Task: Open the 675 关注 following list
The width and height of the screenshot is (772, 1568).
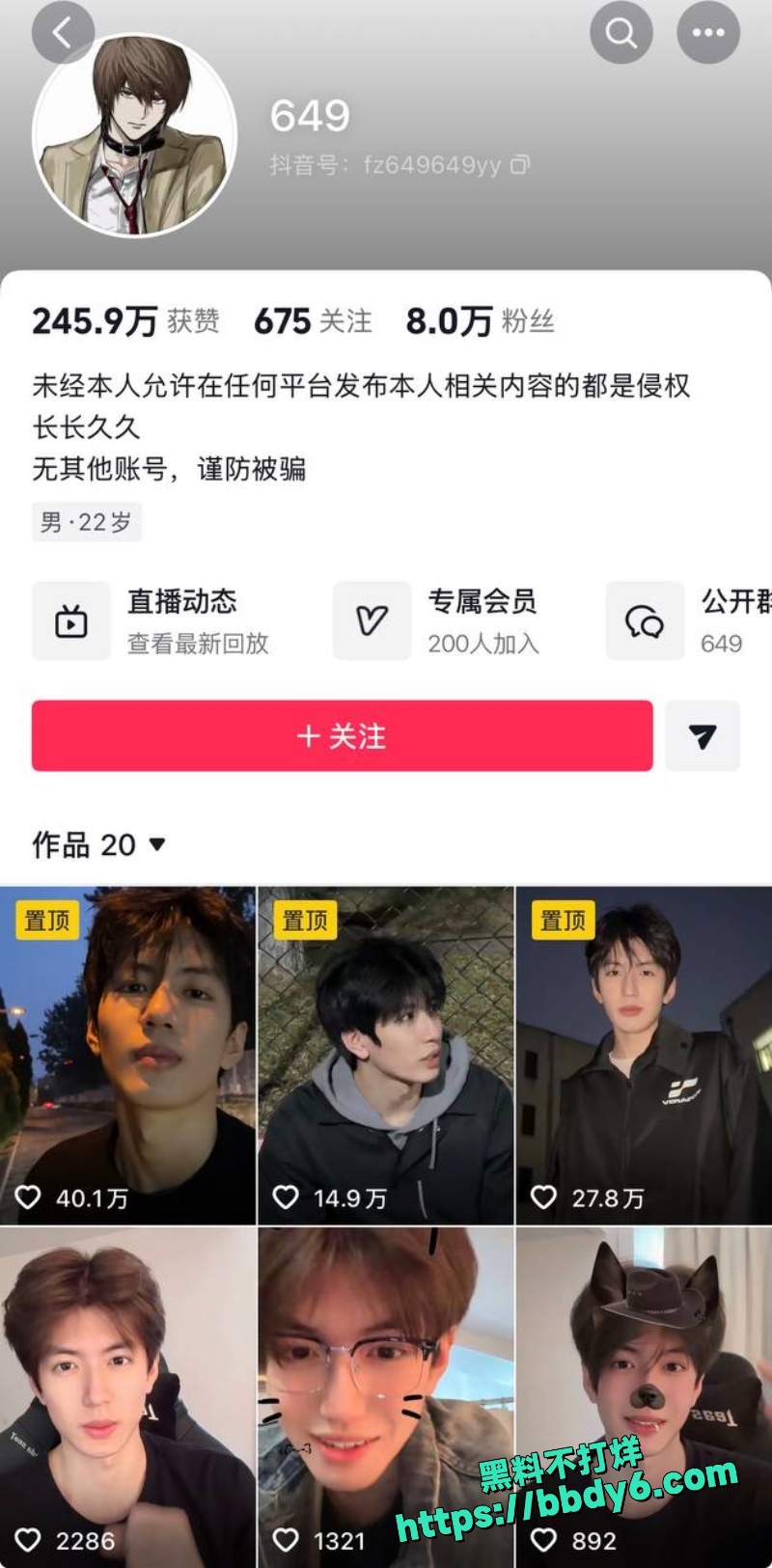Action: (x=313, y=321)
